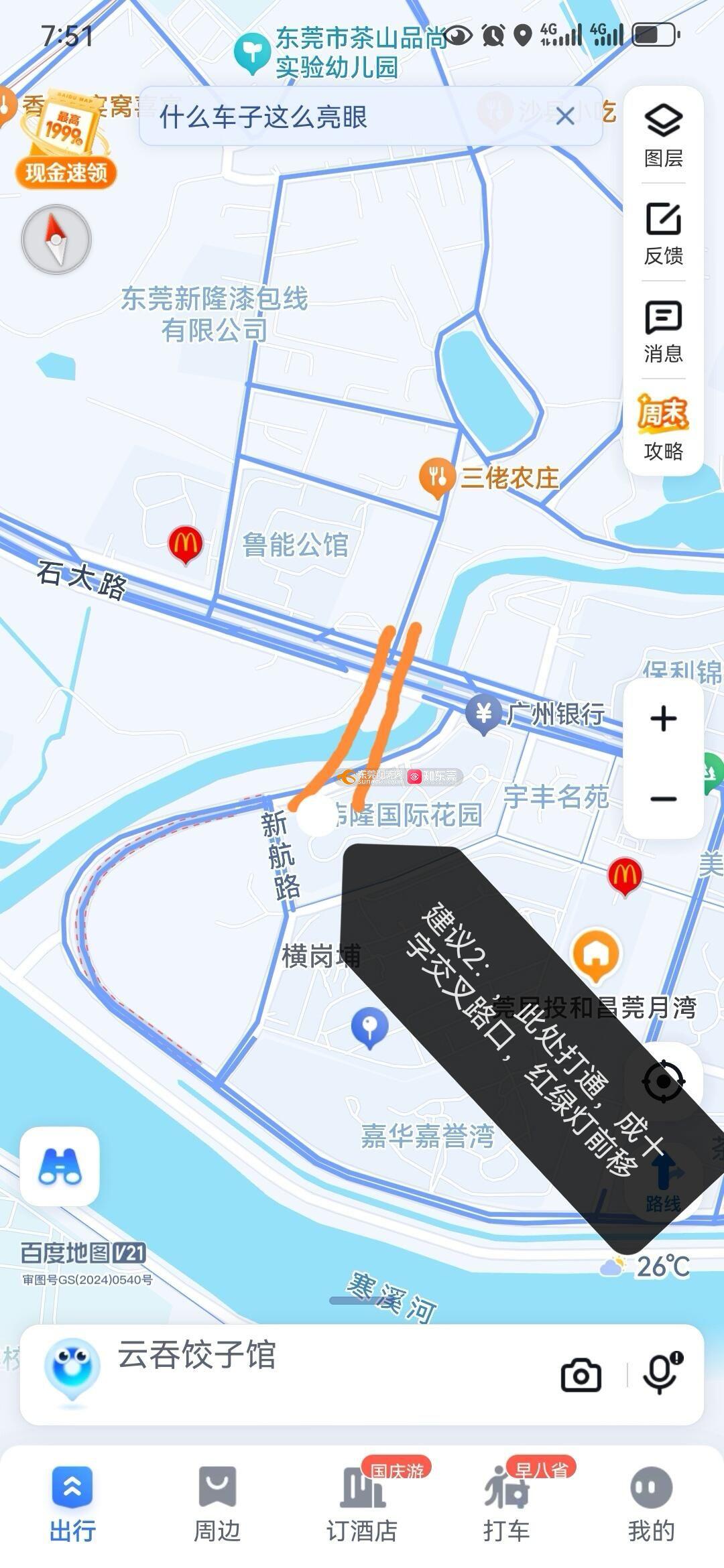Open the binoculars explore button
This screenshot has width=724, height=1568.
click(x=60, y=1166)
